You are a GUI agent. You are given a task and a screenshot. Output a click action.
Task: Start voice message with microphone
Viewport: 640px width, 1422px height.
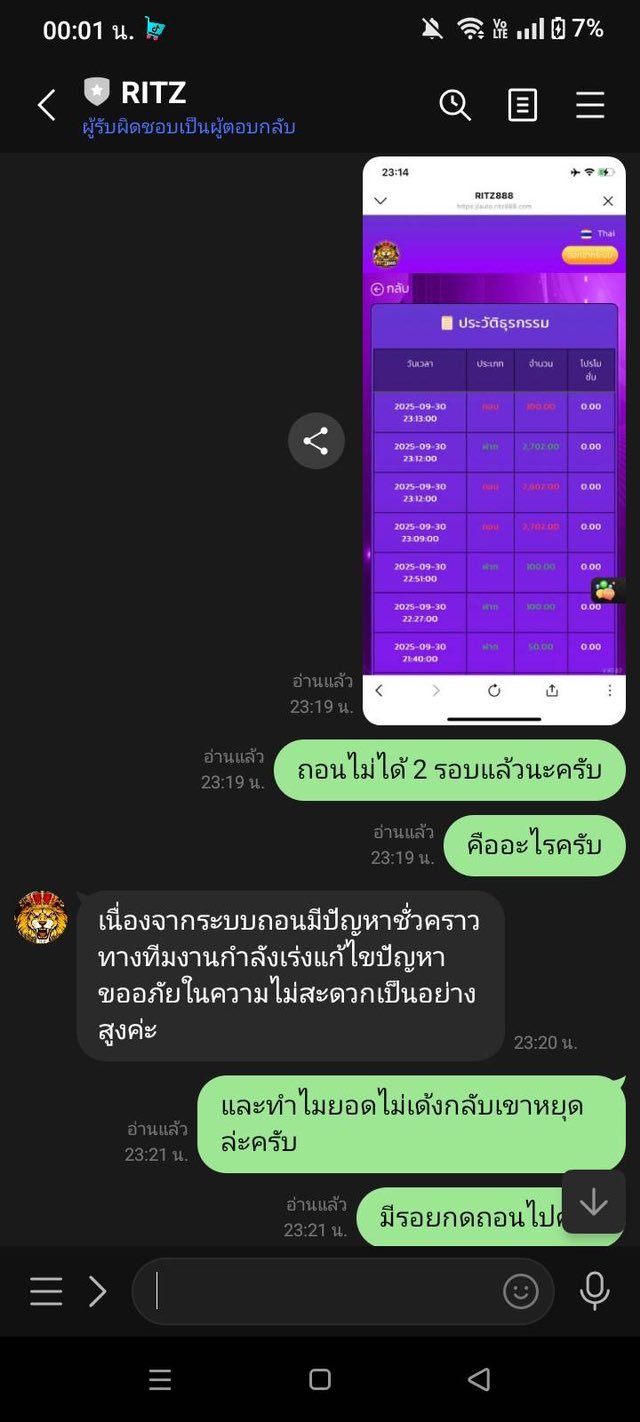595,1292
